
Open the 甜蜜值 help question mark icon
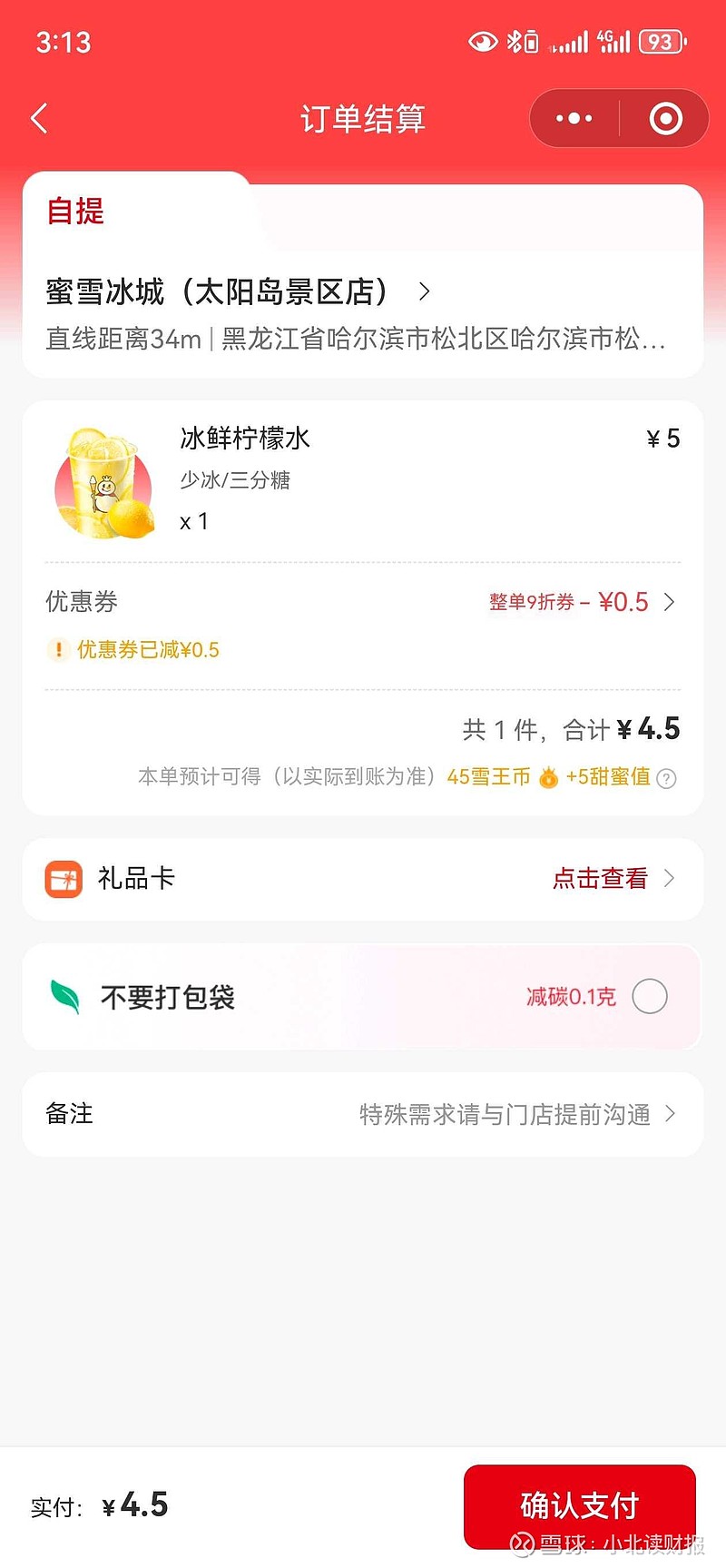(x=669, y=779)
